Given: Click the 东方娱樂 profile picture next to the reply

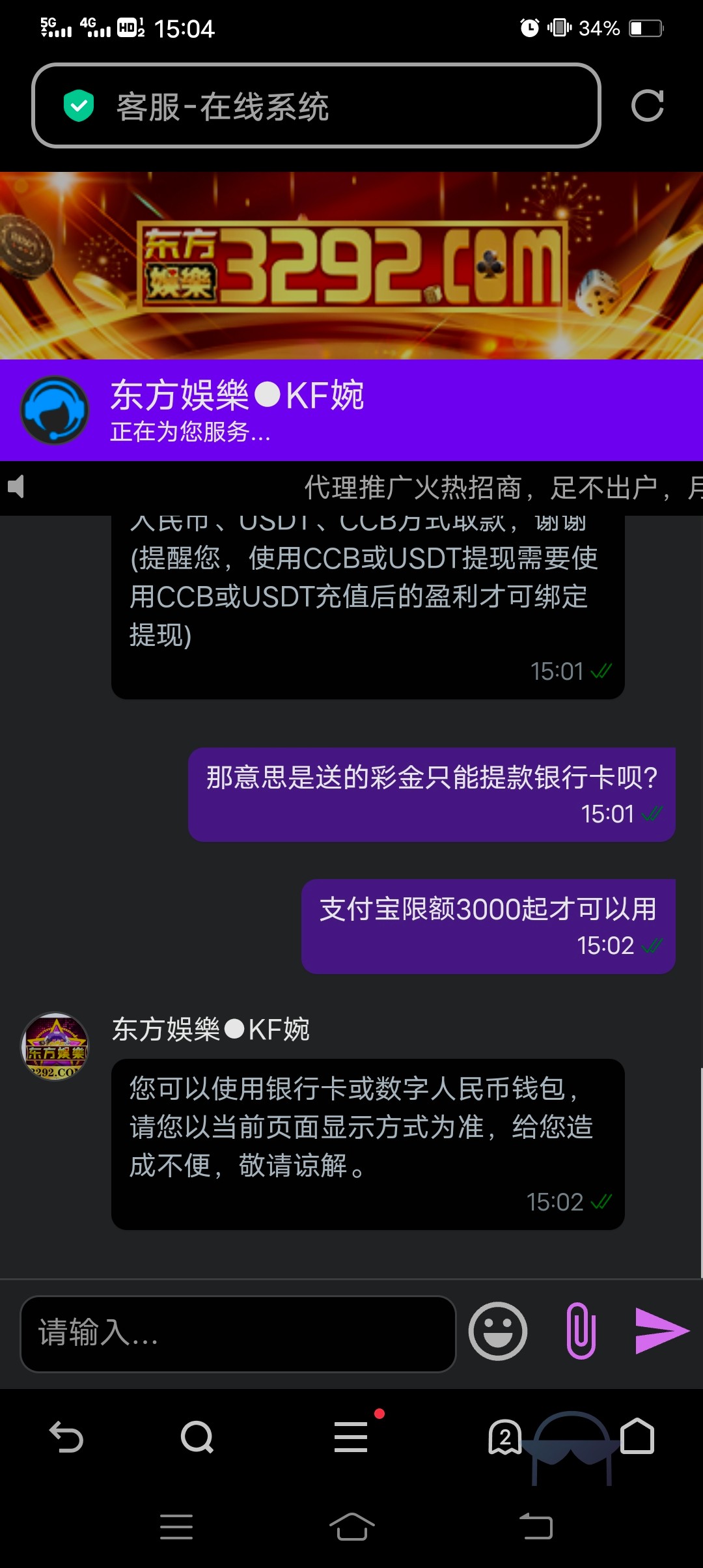Looking at the screenshot, I should (x=55, y=1044).
